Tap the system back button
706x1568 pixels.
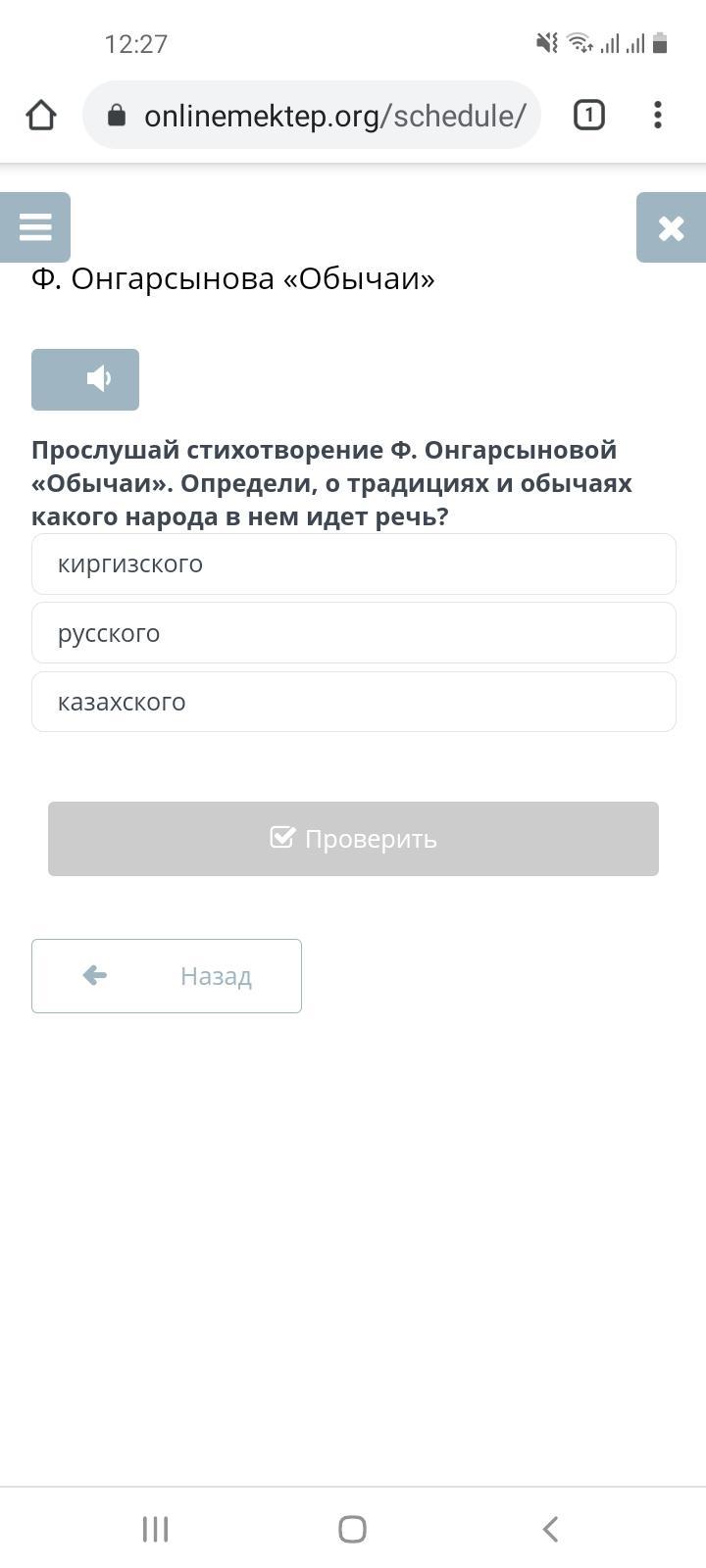tap(550, 1529)
